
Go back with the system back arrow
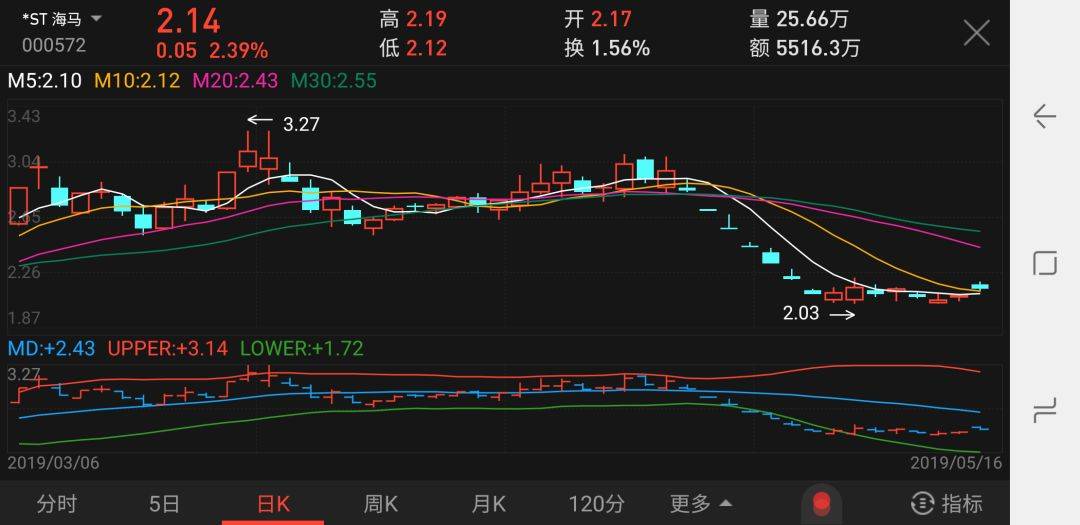tap(1044, 117)
